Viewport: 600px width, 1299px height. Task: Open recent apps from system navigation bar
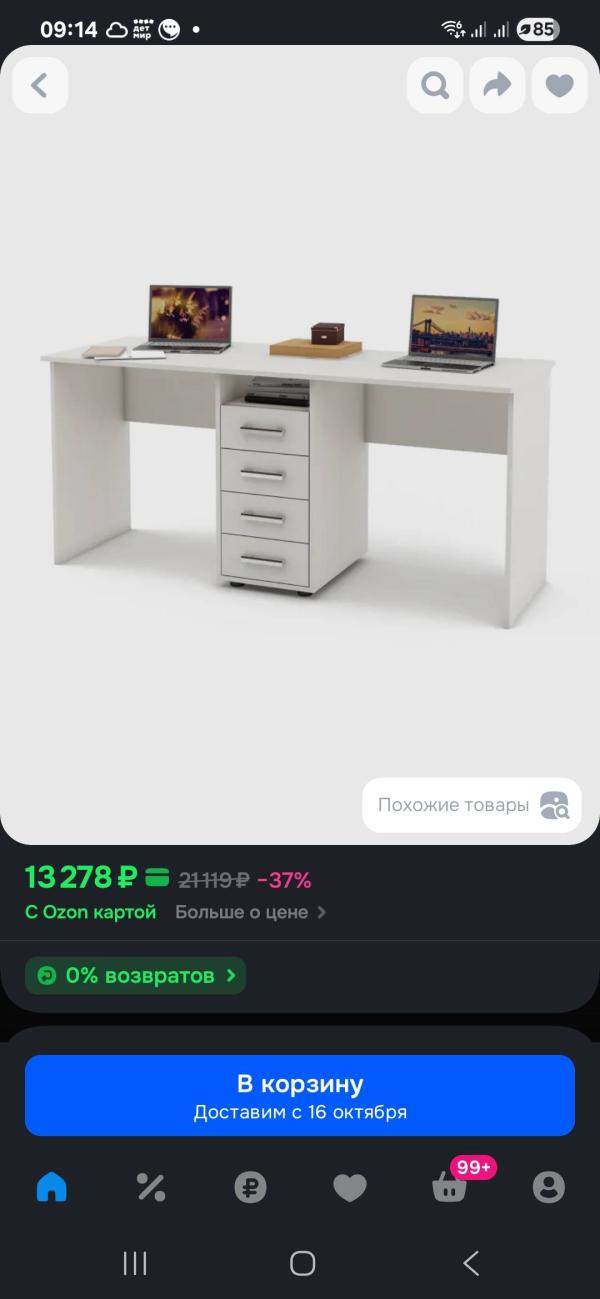[x=135, y=1263]
